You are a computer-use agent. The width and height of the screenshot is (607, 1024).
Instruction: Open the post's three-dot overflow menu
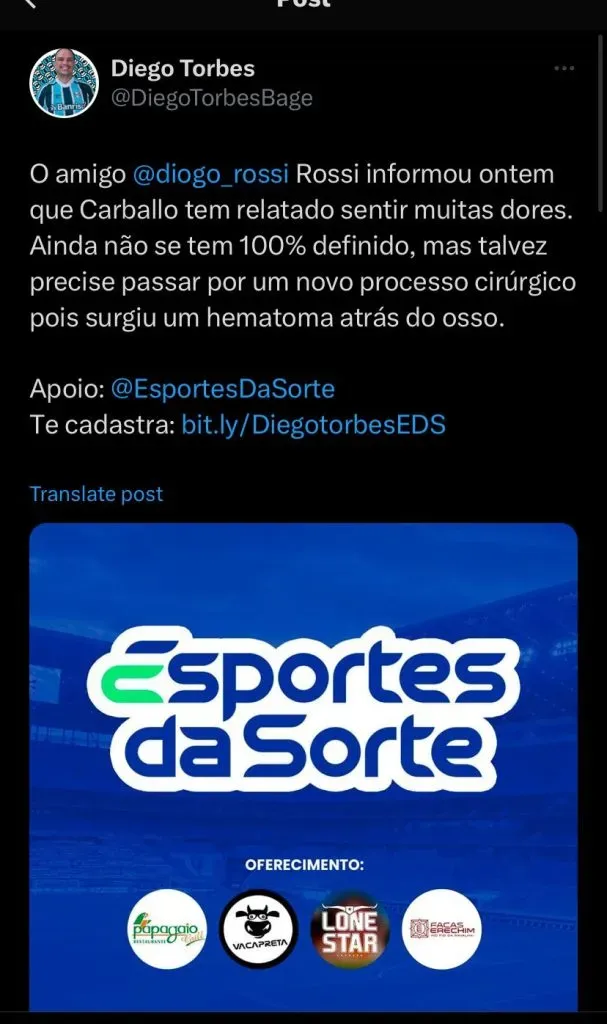(x=564, y=68)
